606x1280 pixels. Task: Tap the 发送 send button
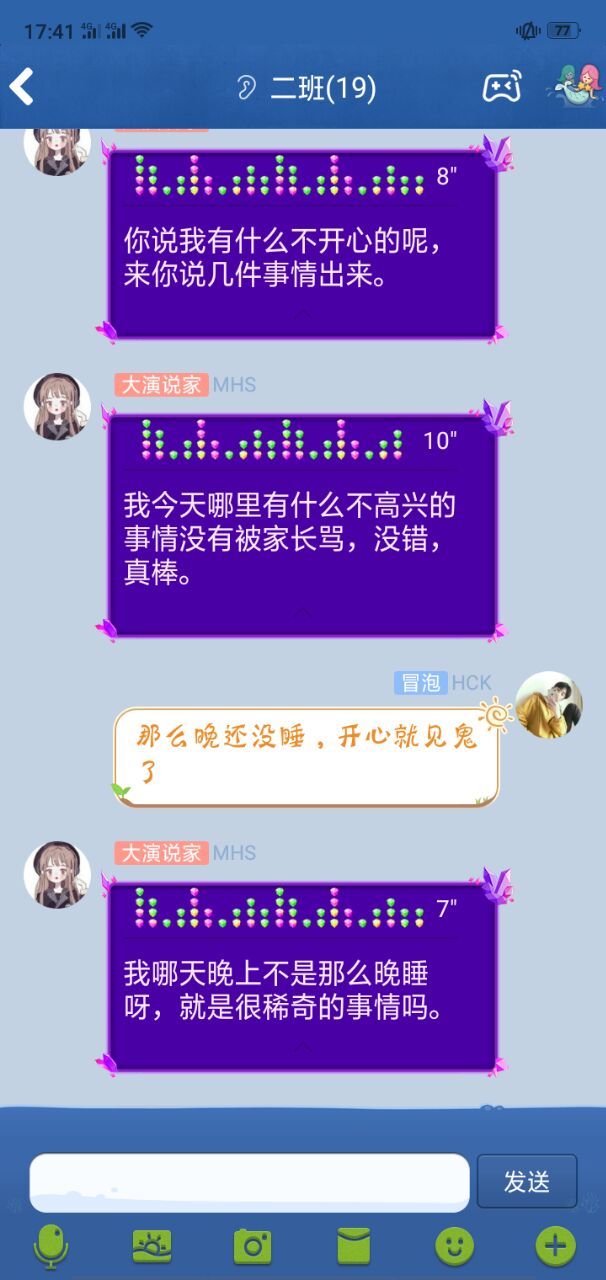pos(526,1182)
